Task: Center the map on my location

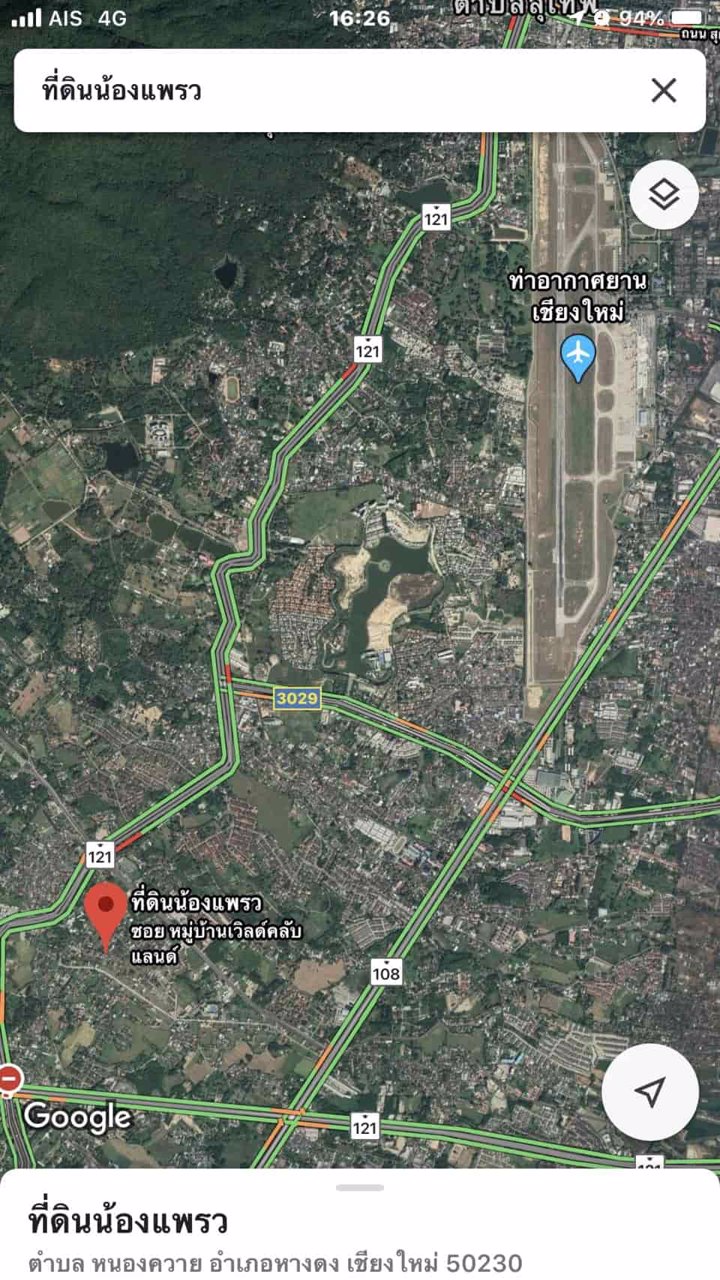Action: (651, 1093)
